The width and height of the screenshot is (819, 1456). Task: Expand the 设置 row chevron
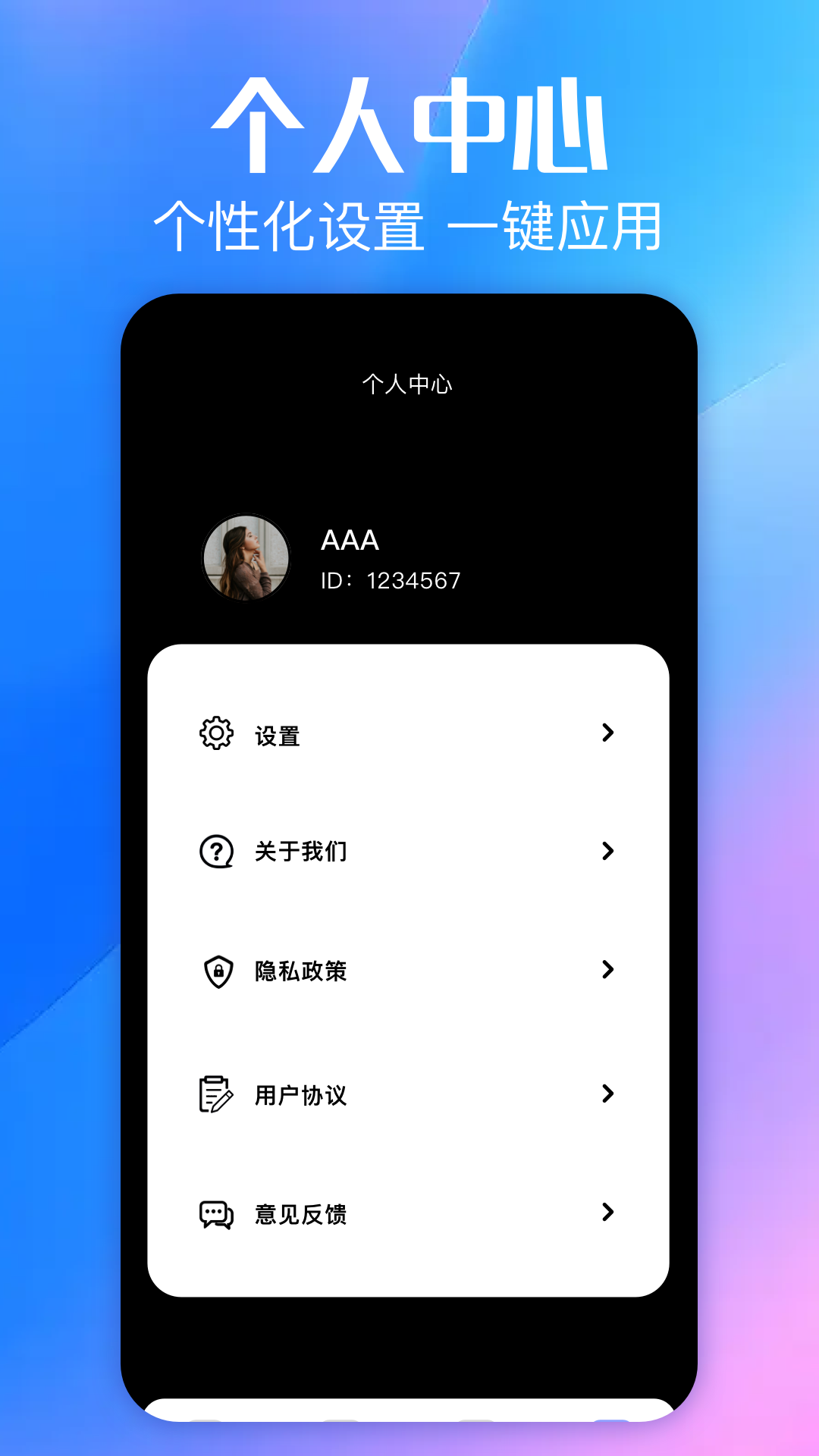coord(607,733)
